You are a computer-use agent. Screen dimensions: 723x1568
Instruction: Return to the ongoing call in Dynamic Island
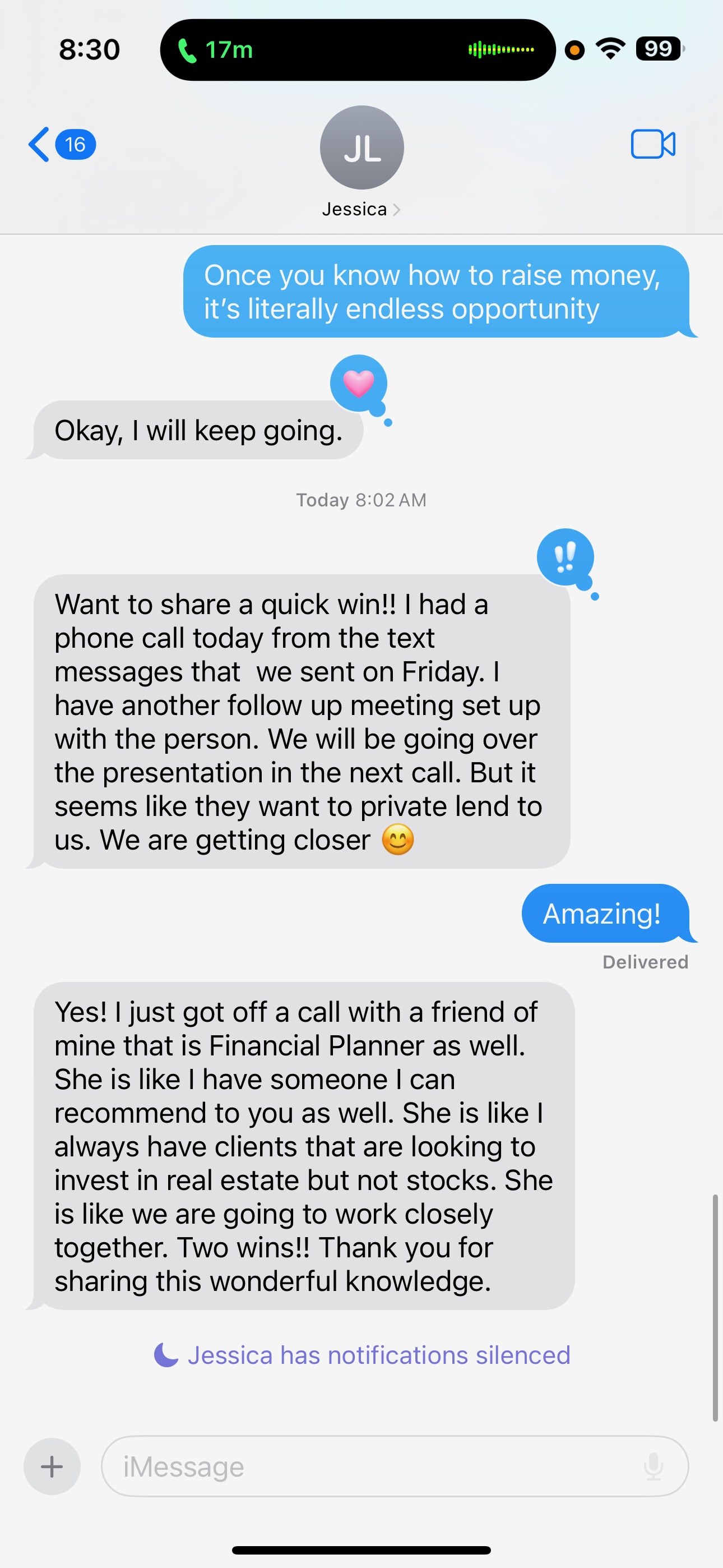[358, 50]
